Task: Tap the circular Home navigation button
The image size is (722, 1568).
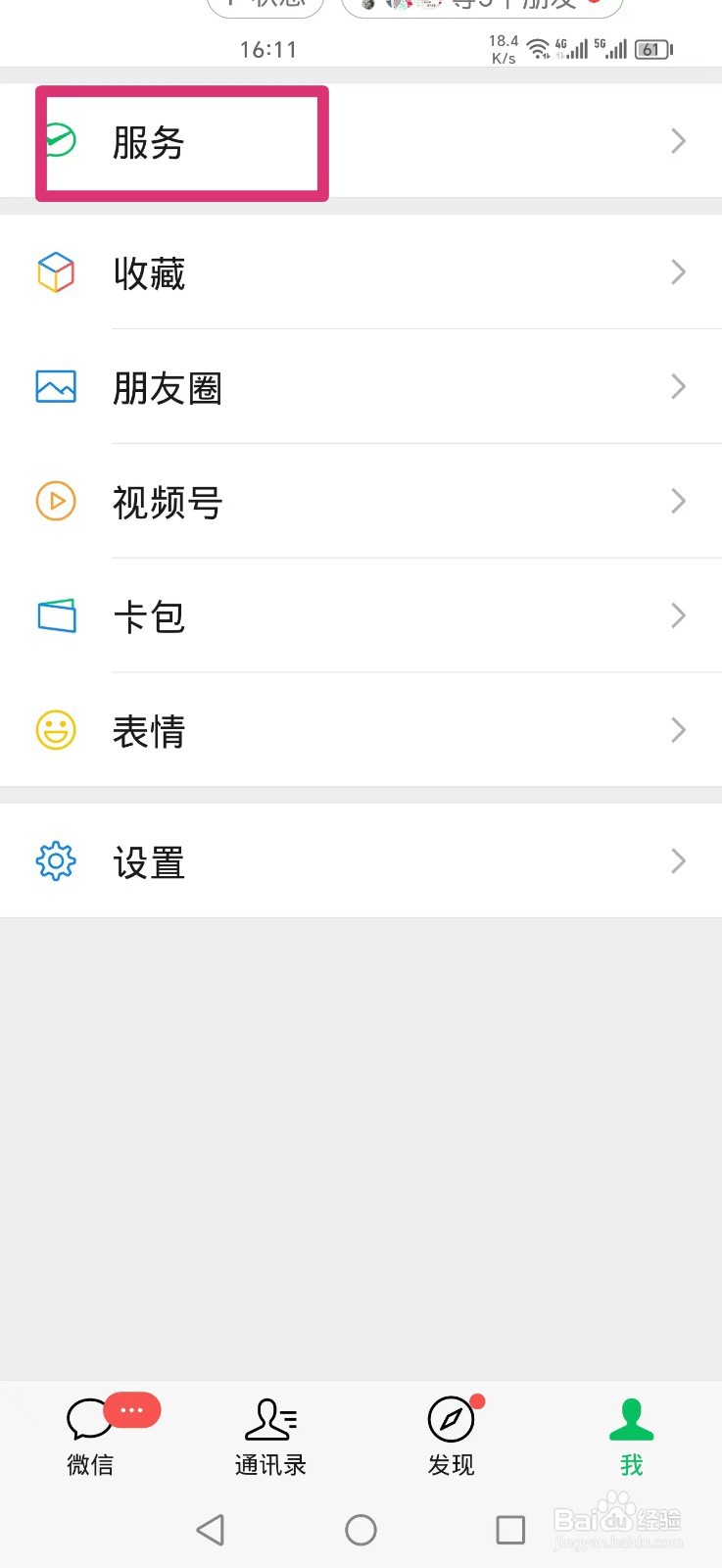Action: click(x=361, y=1529)
